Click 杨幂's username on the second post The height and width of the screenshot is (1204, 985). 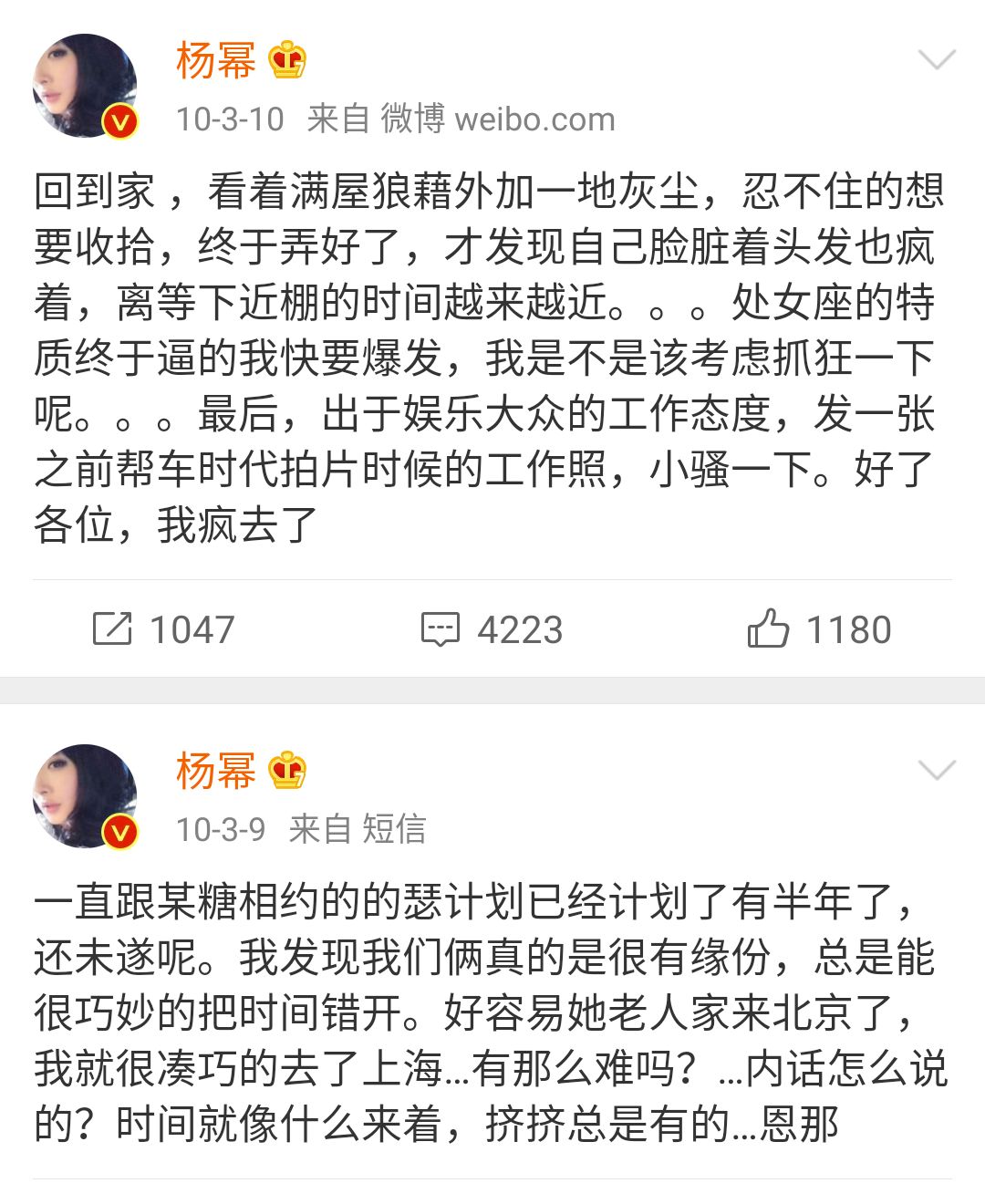pyautogui.click(x=216, y=771)
